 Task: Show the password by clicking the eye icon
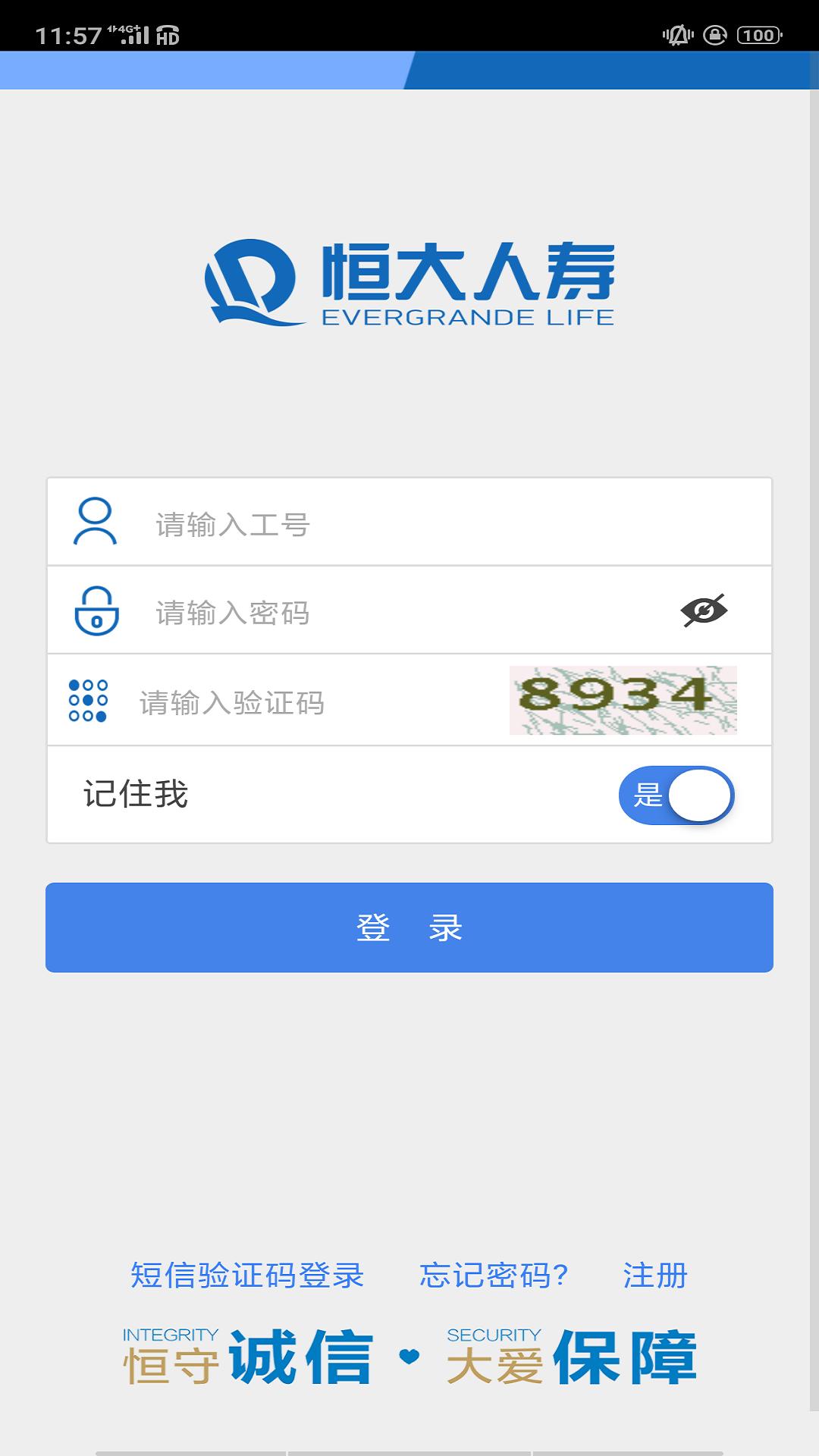(x=705, y=609)
